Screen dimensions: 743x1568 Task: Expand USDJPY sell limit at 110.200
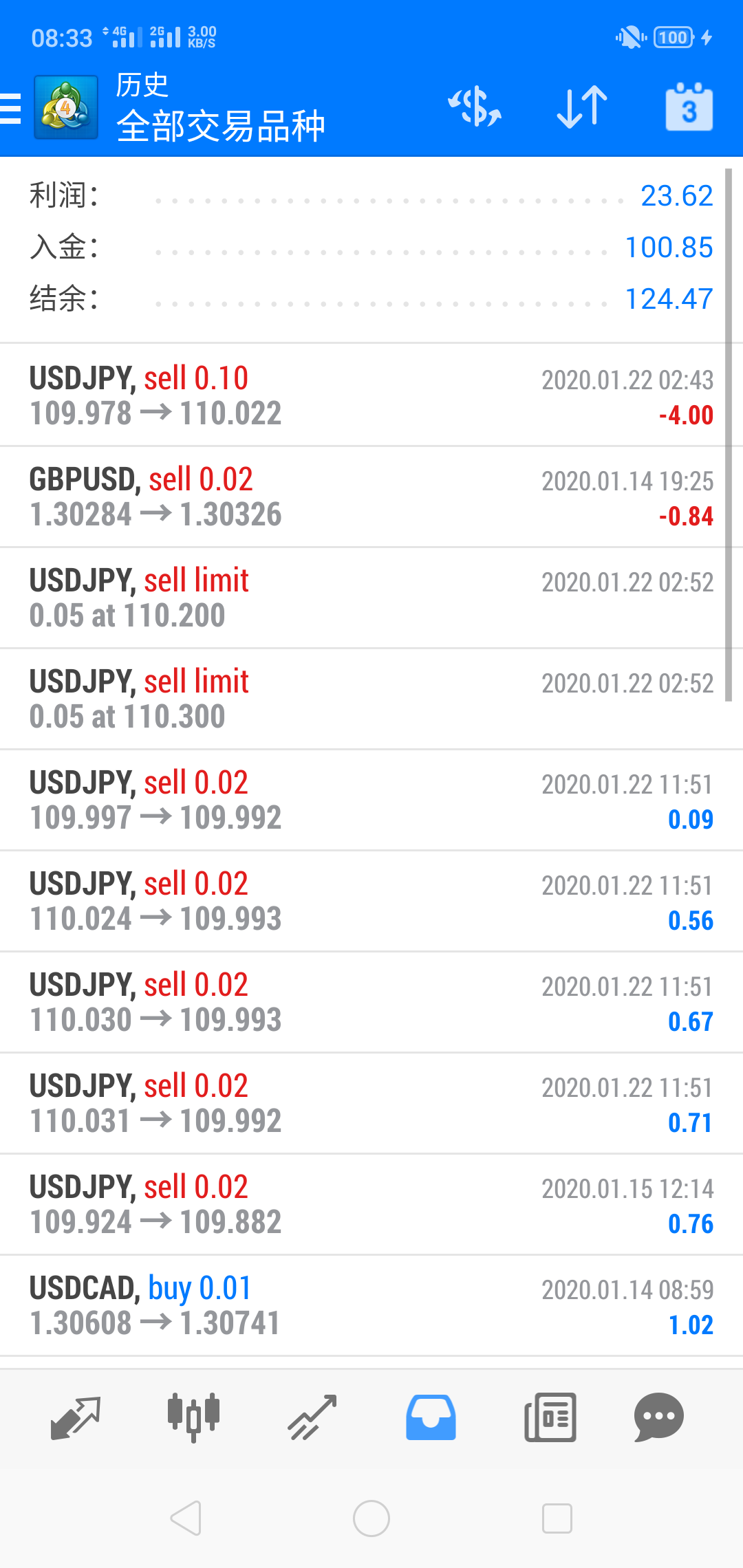pyautogui.click(x=371, y=598)
